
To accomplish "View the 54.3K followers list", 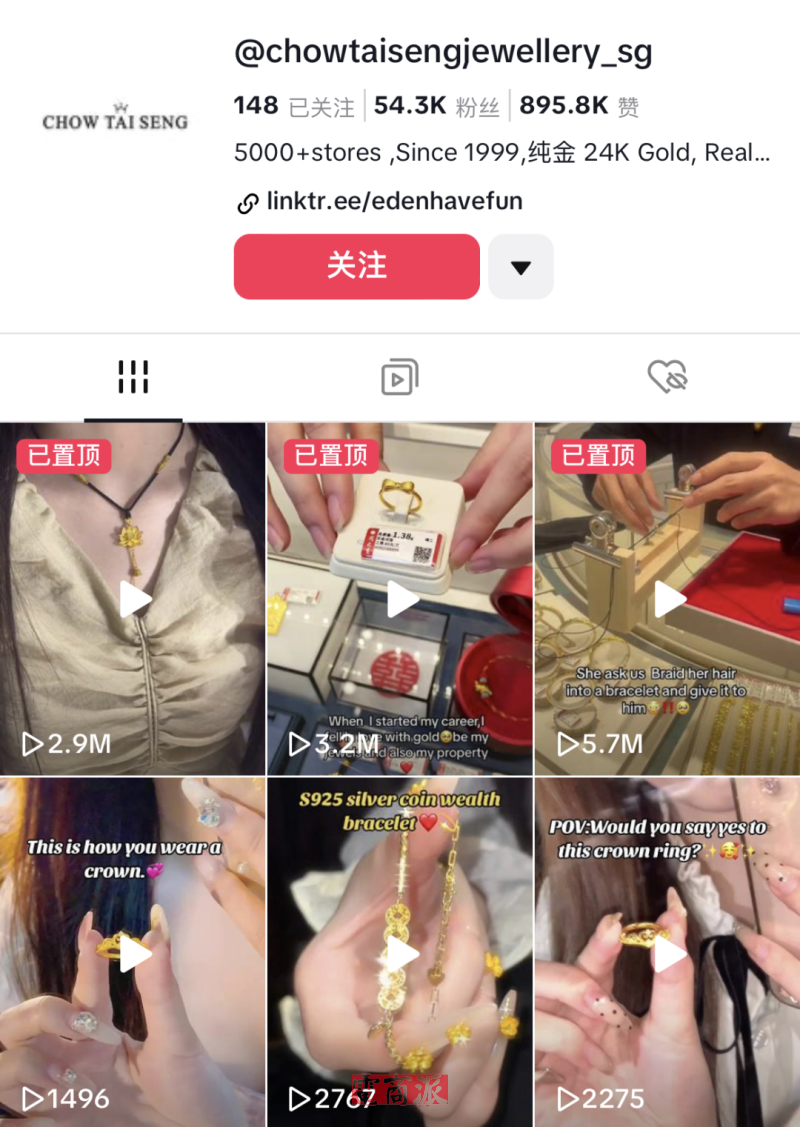I will pos(436,106).
